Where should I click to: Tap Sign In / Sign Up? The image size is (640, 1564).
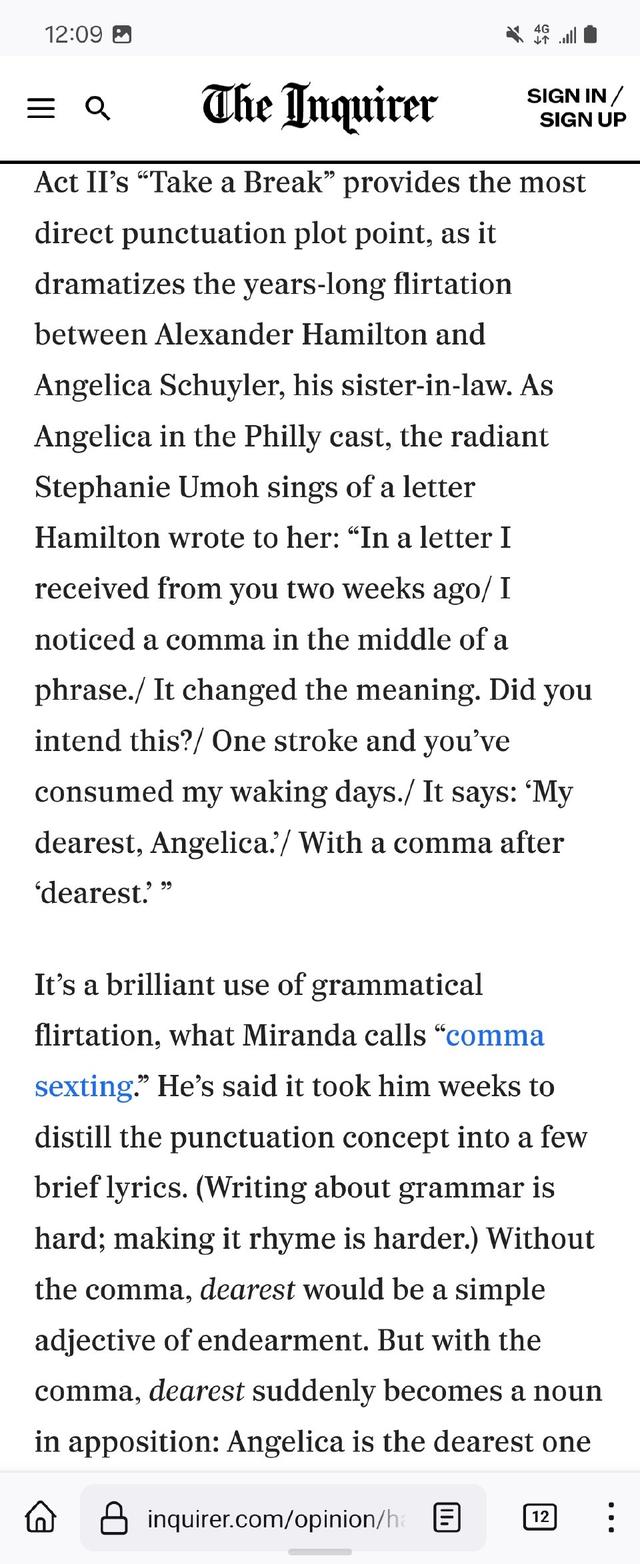tap(576, 108)
